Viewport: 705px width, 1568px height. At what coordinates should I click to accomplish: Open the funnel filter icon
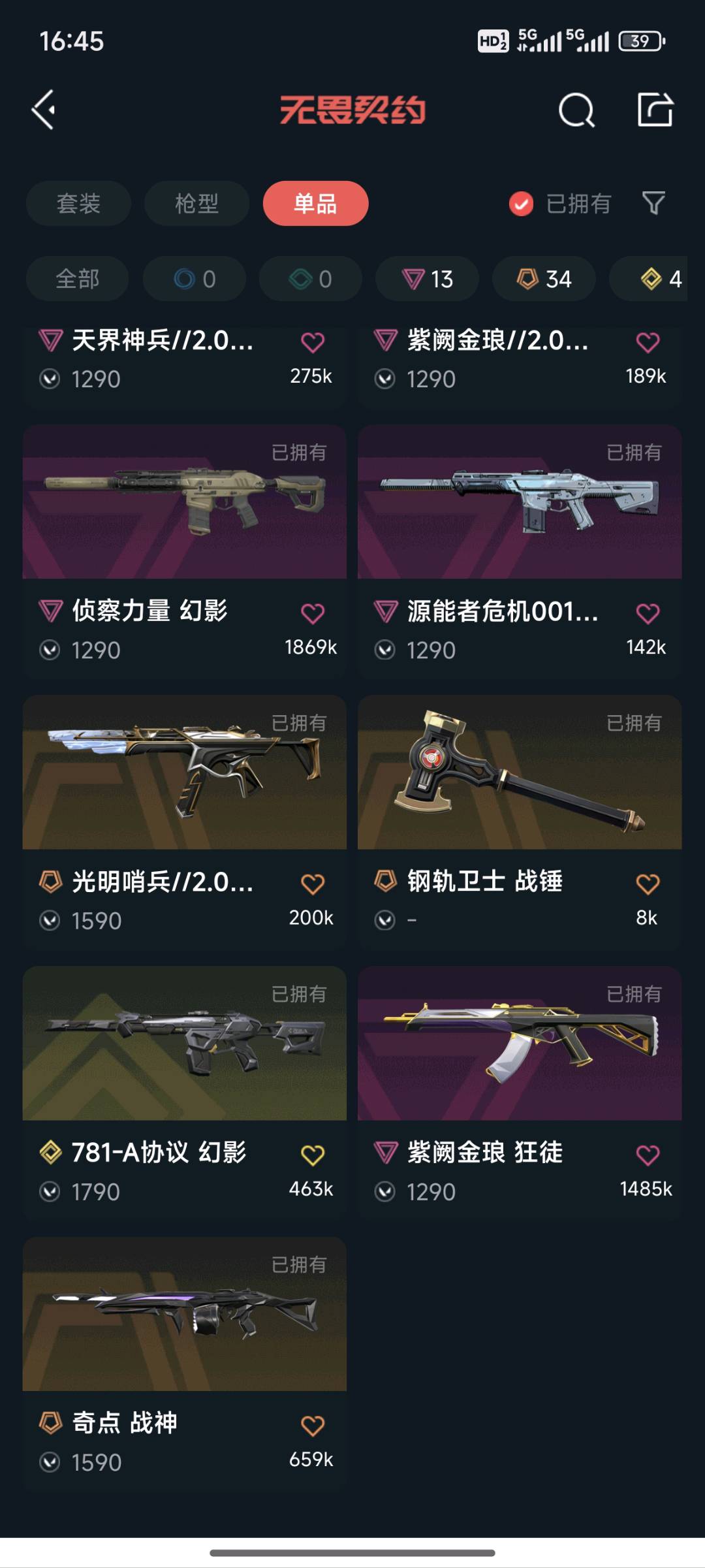click(653, 204)
